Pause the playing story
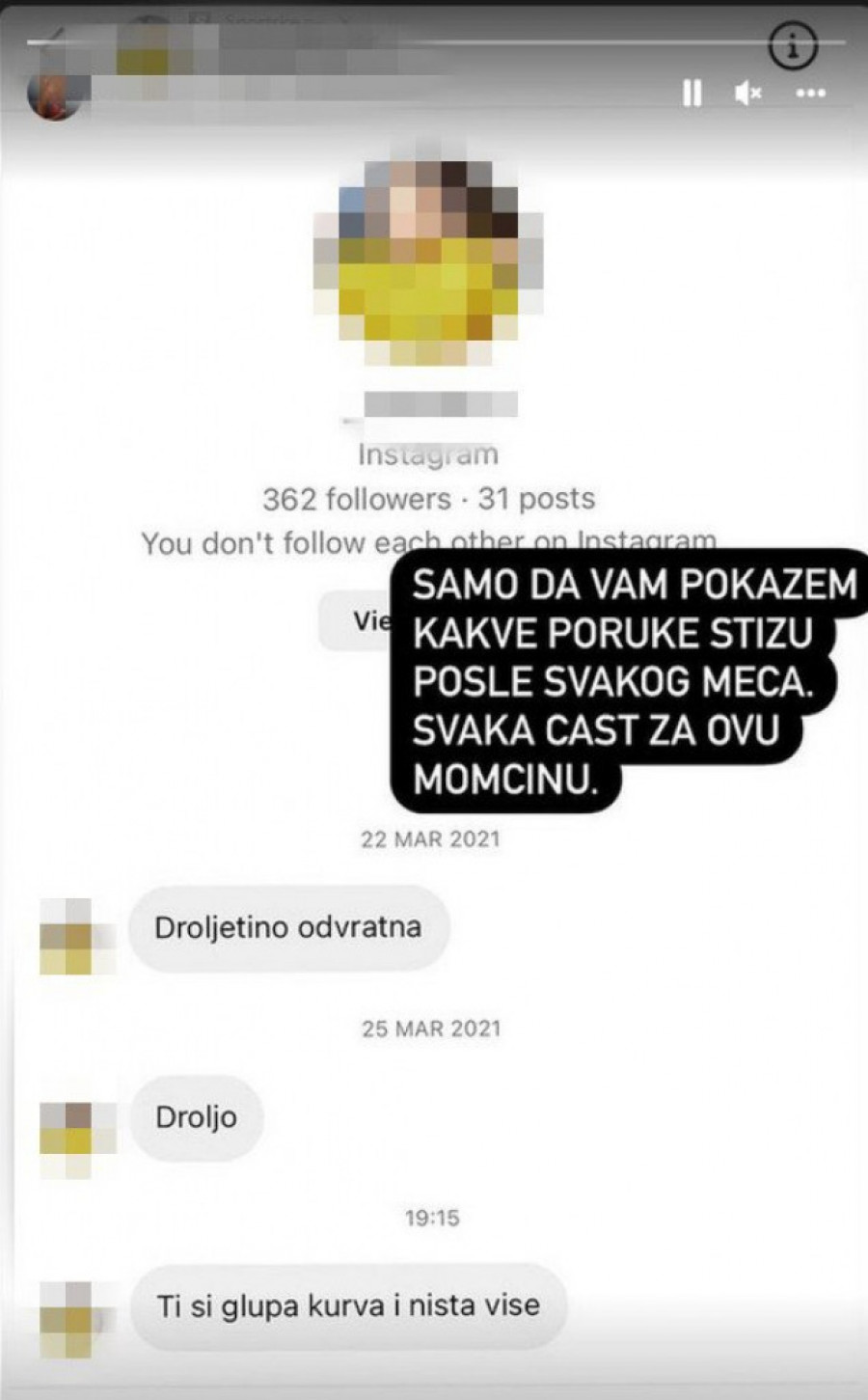Screen dimensions: 868x1400 point(692,94)
